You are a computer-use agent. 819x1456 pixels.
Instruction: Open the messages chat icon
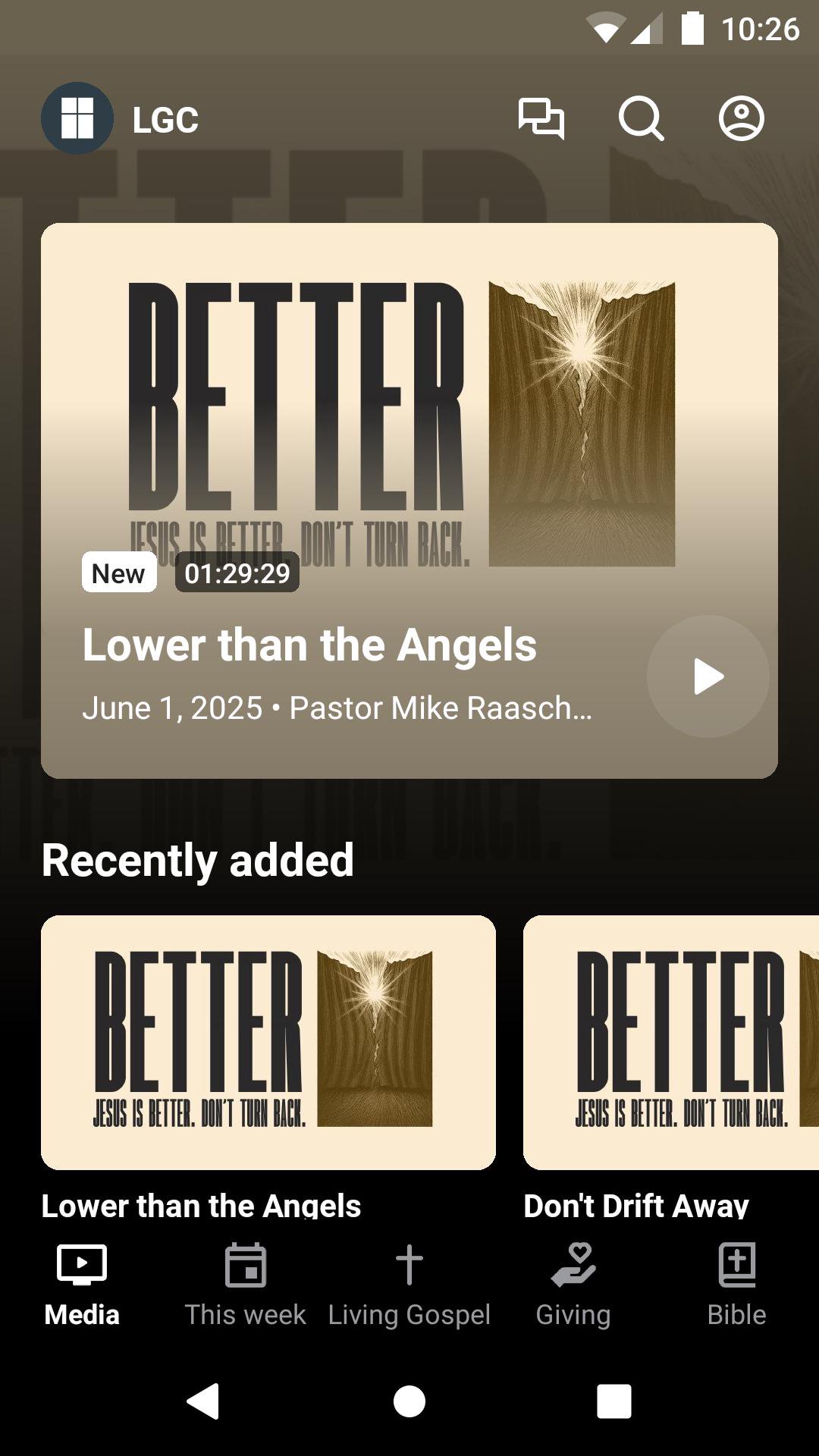tap(541, 119)
